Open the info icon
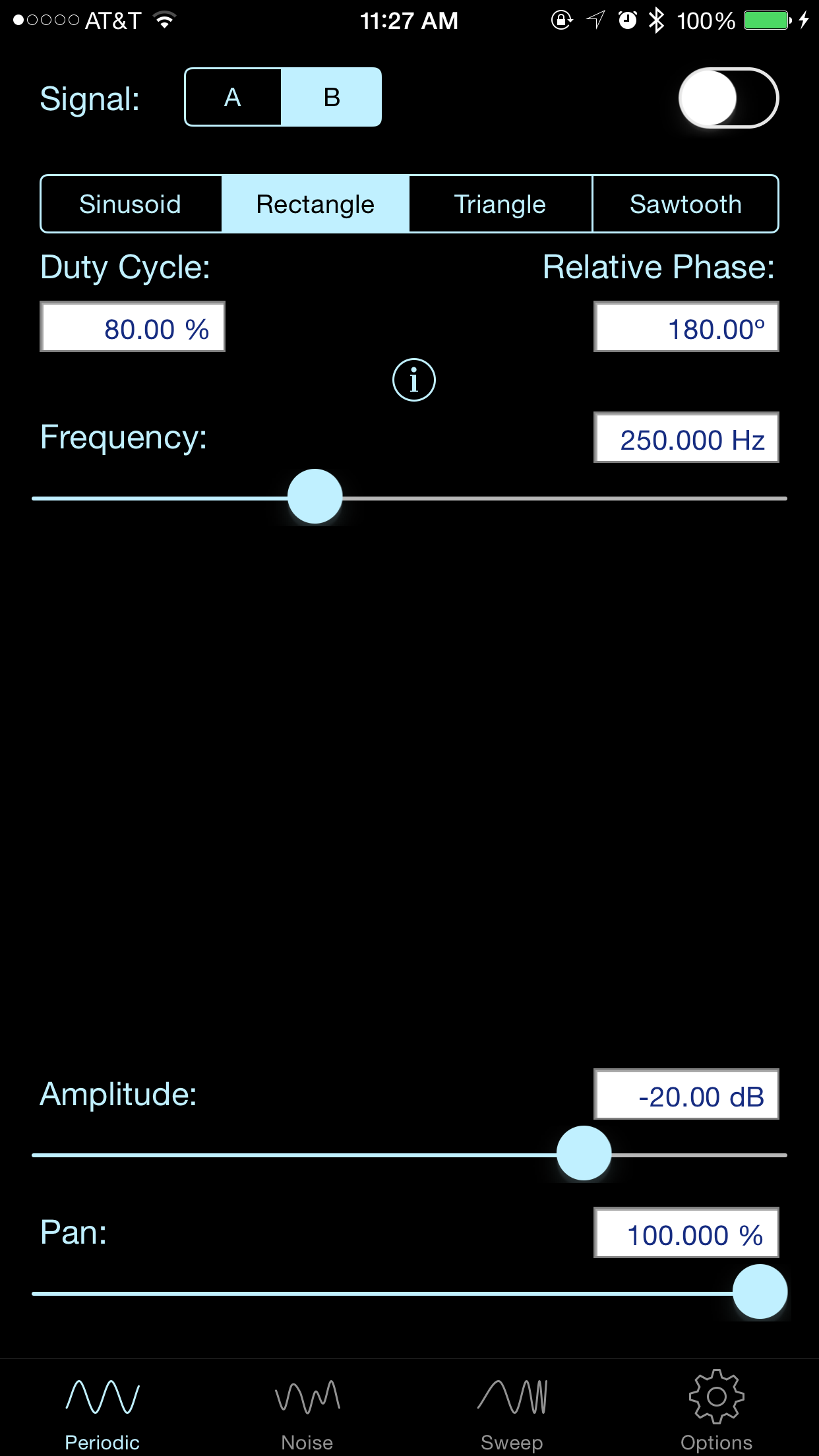The width and height of the screenshot is (819, 1456). [x=413, y=380]
